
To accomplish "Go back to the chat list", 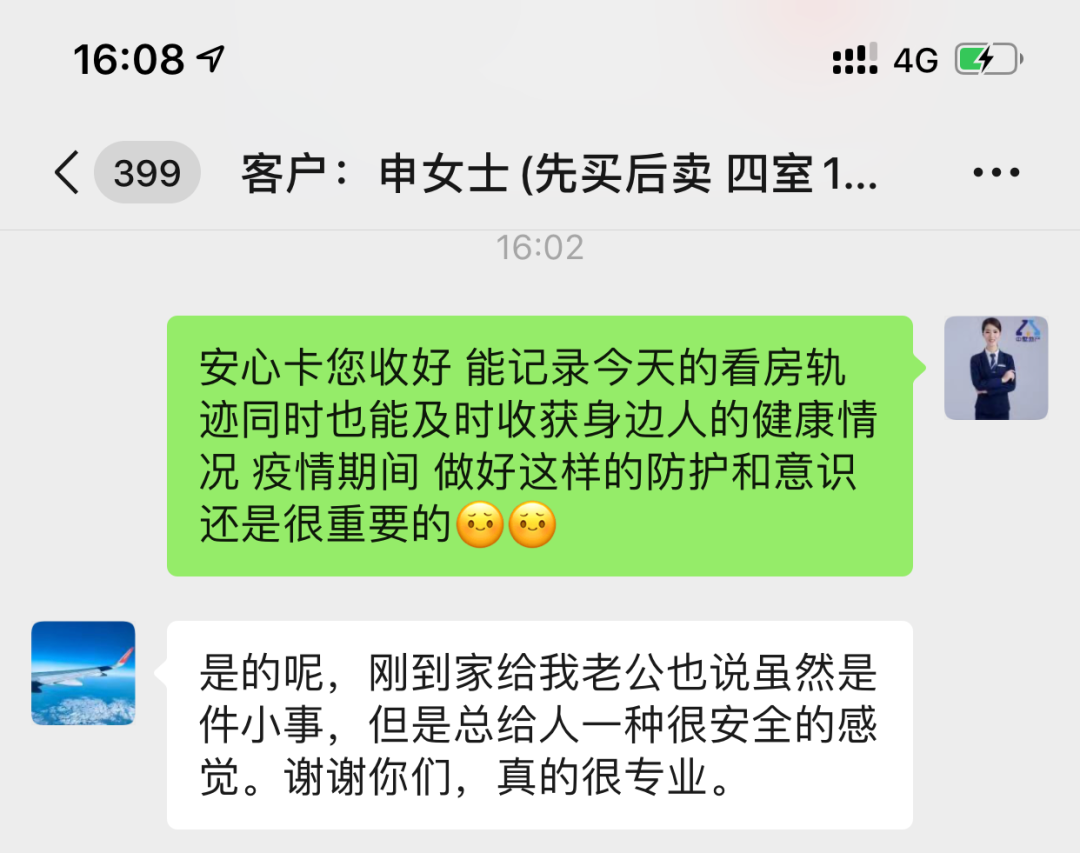I will click(x=68, y=174).
